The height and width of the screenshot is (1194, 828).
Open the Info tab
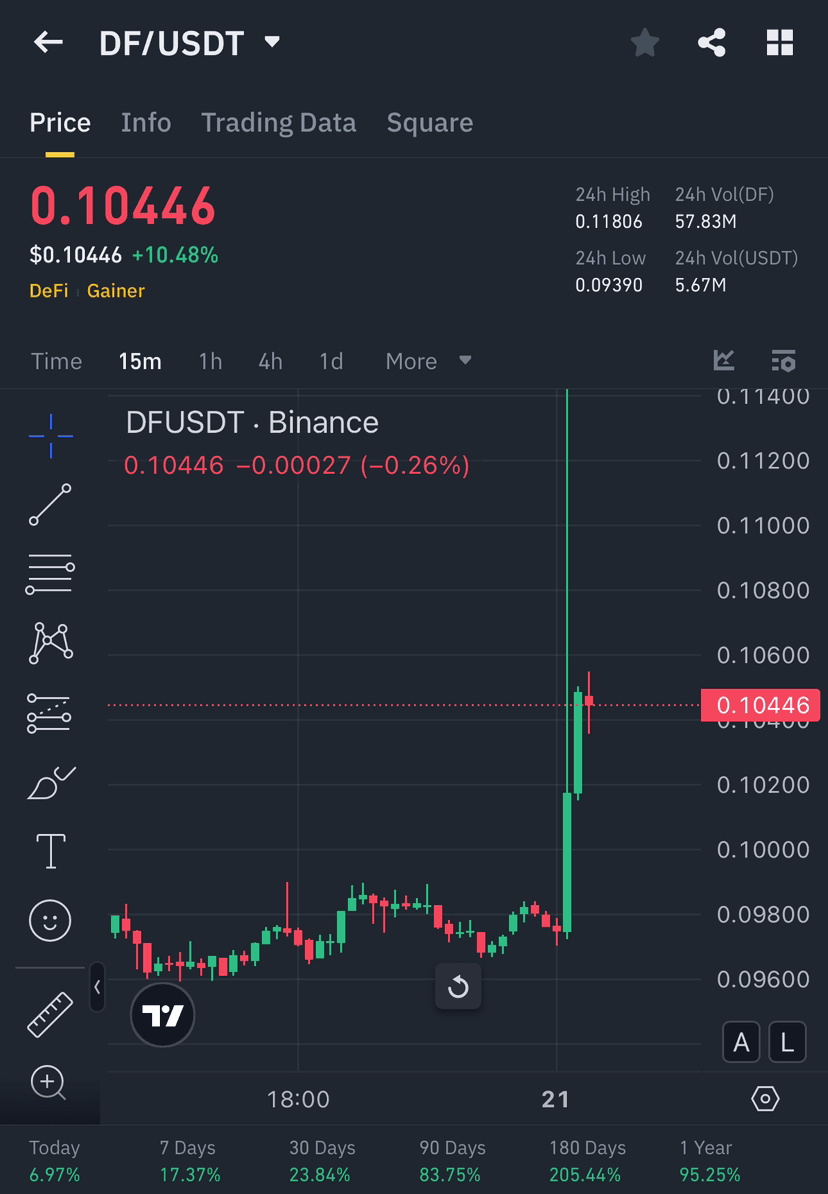coord(146,122)
